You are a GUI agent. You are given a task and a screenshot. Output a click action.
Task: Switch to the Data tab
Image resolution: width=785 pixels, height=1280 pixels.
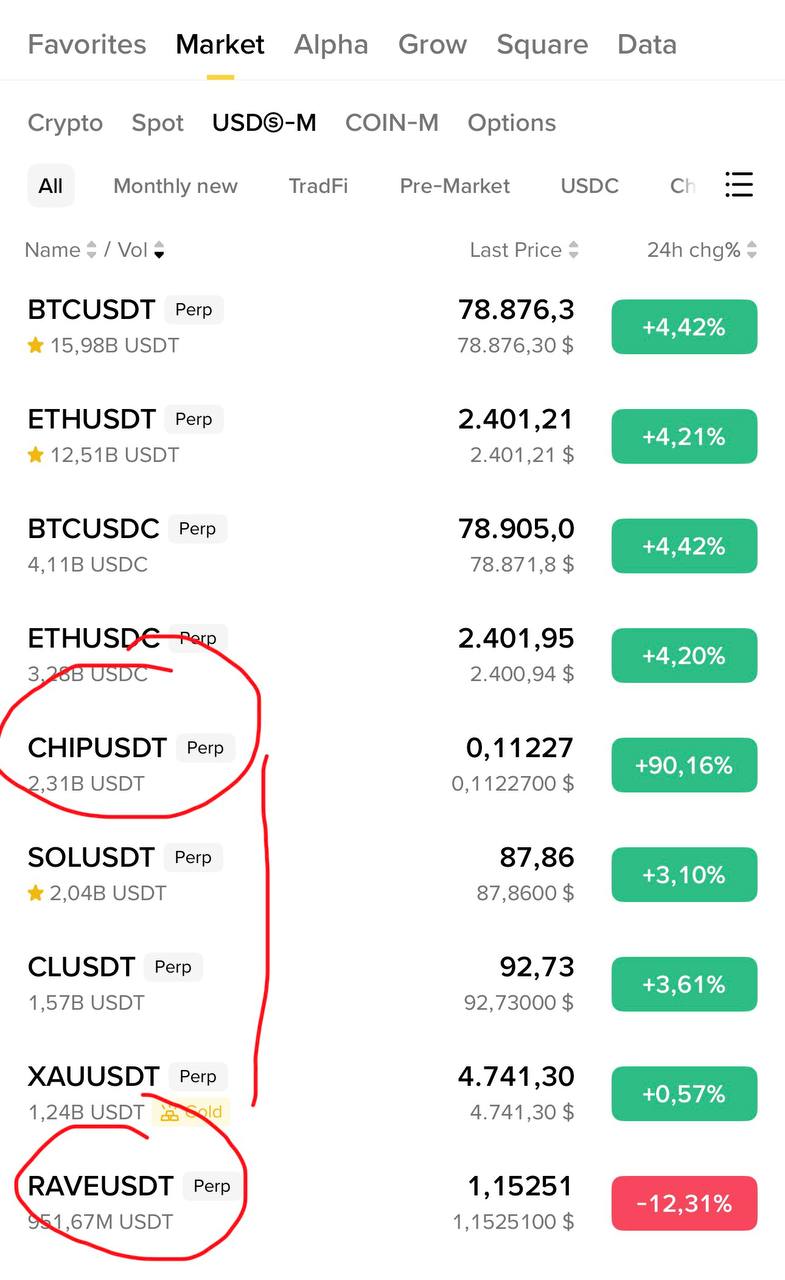click(647, 45)
